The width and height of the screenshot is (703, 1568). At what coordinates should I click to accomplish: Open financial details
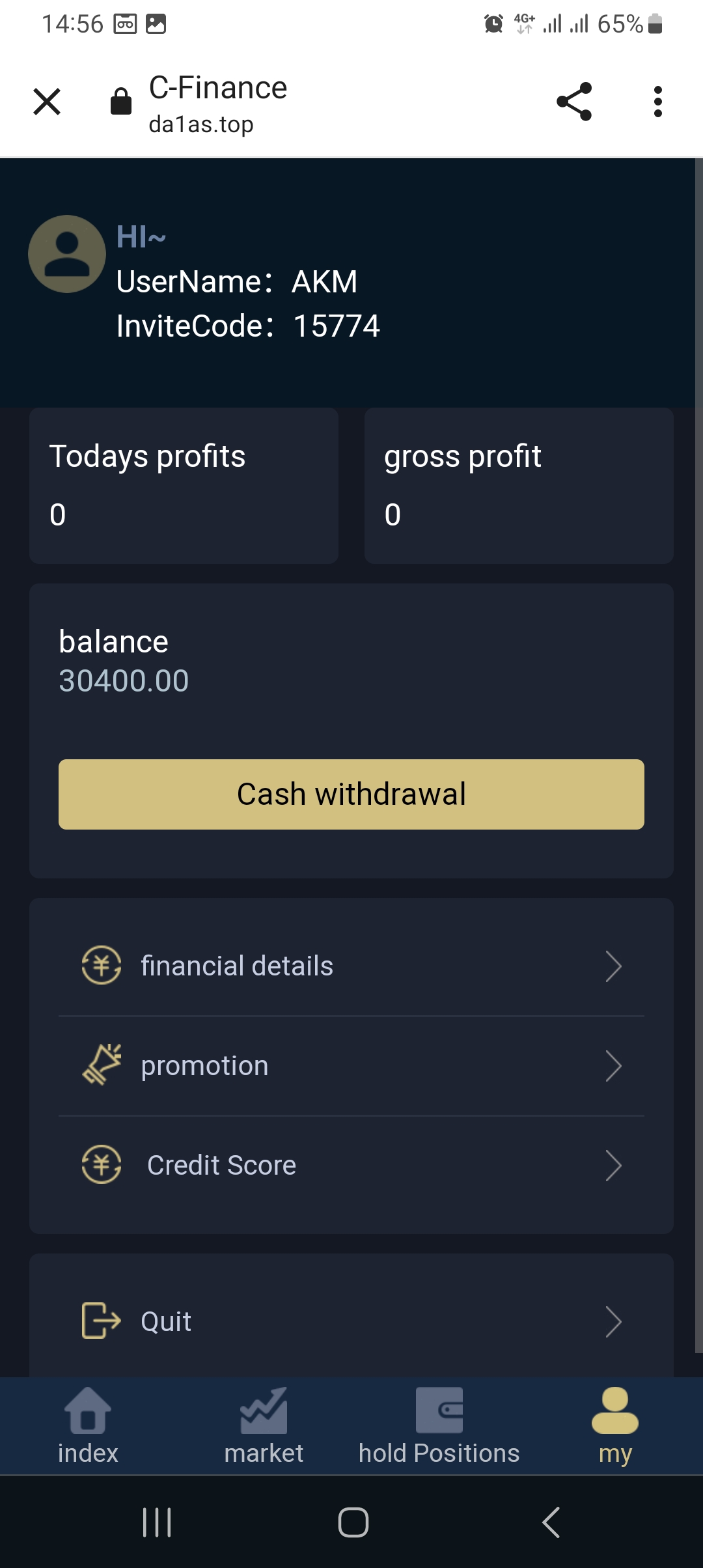(351, 966)
